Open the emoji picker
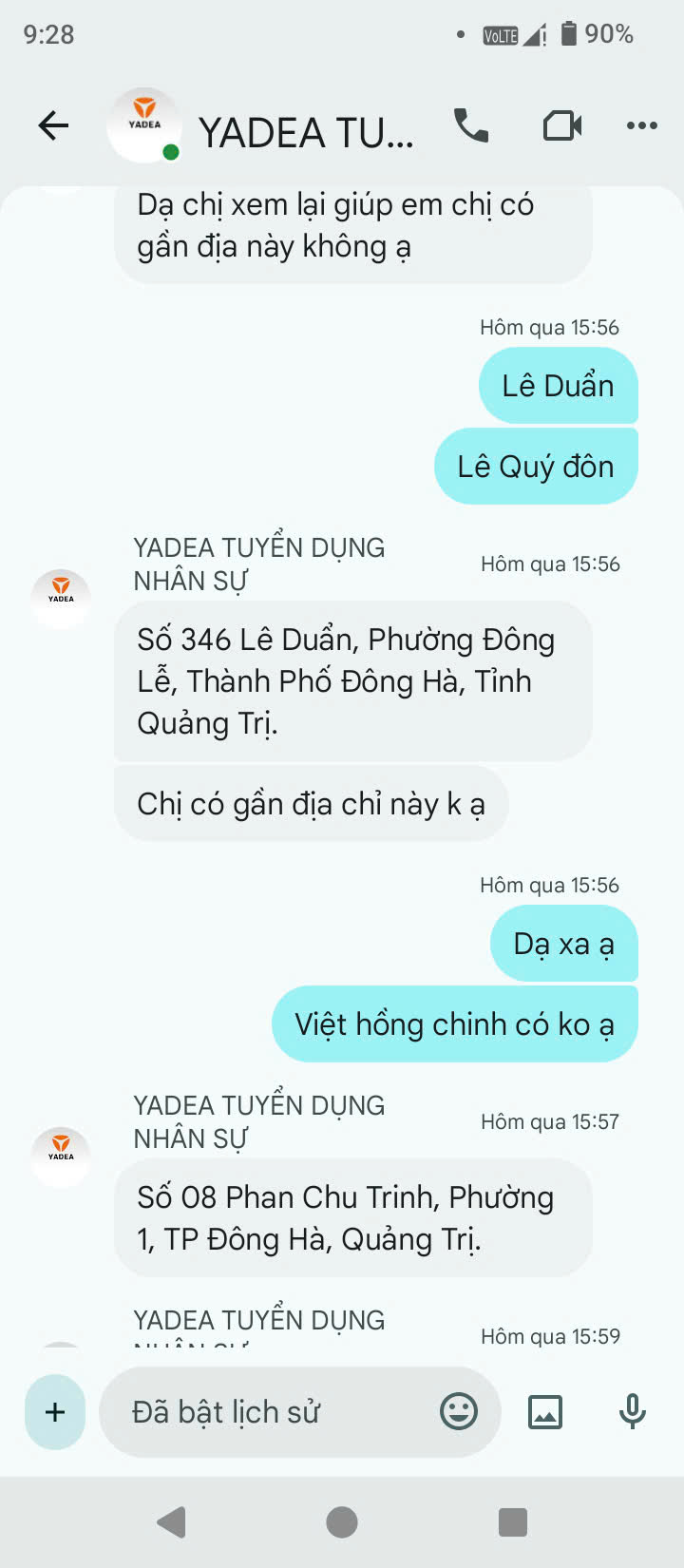 click(x=459, y=1412)
